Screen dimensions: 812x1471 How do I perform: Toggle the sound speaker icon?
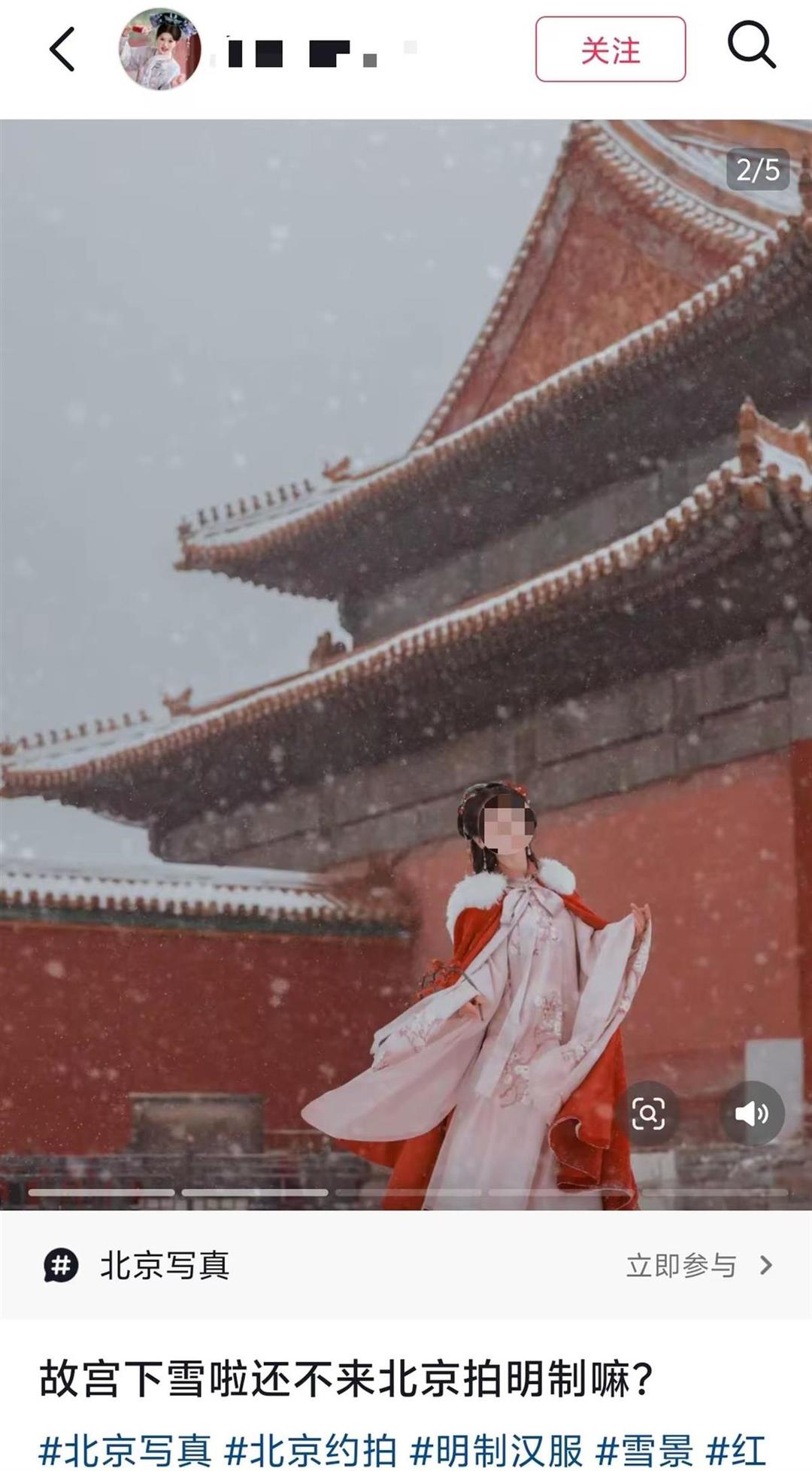(752, 1114)
